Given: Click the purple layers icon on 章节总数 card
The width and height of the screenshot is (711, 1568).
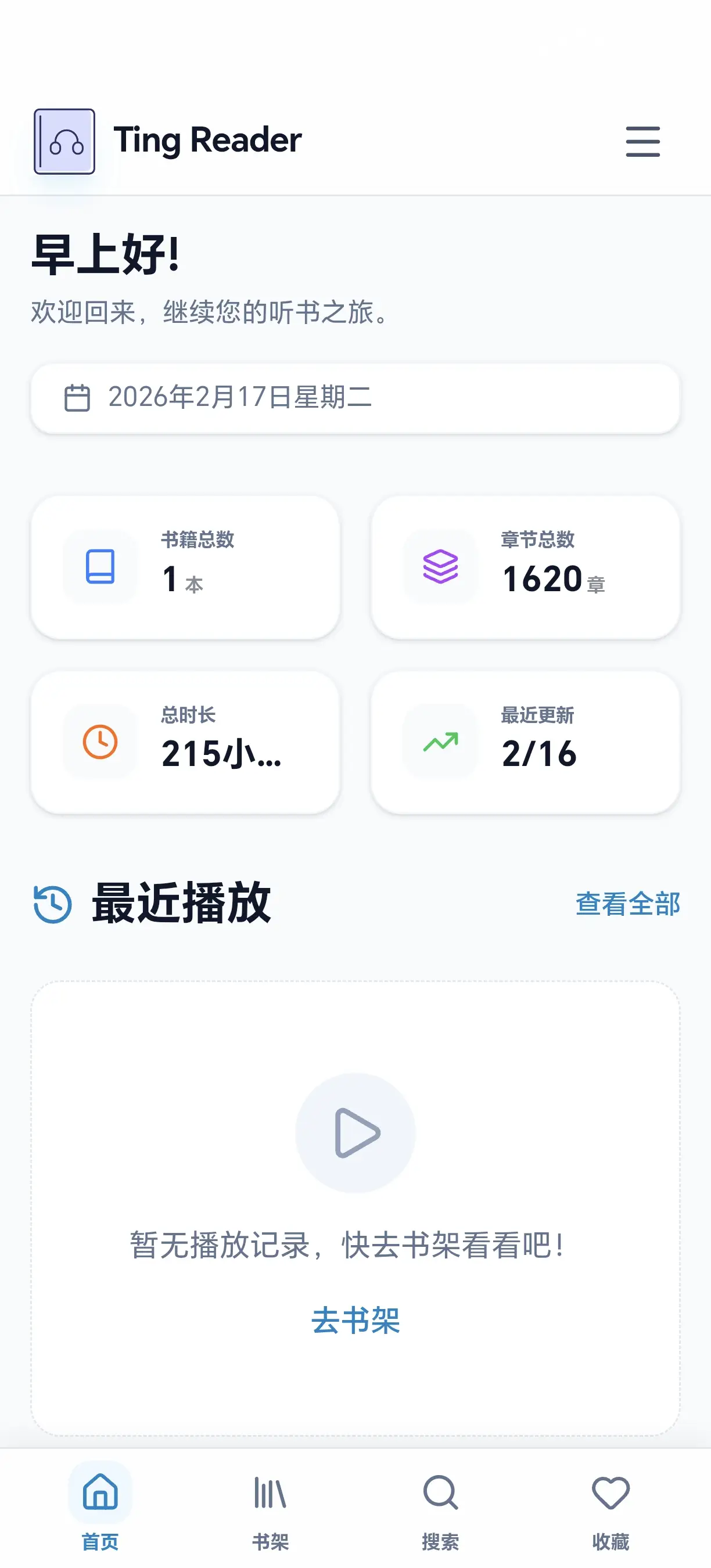Looking at the screenshot, I should tap(440, 567).
